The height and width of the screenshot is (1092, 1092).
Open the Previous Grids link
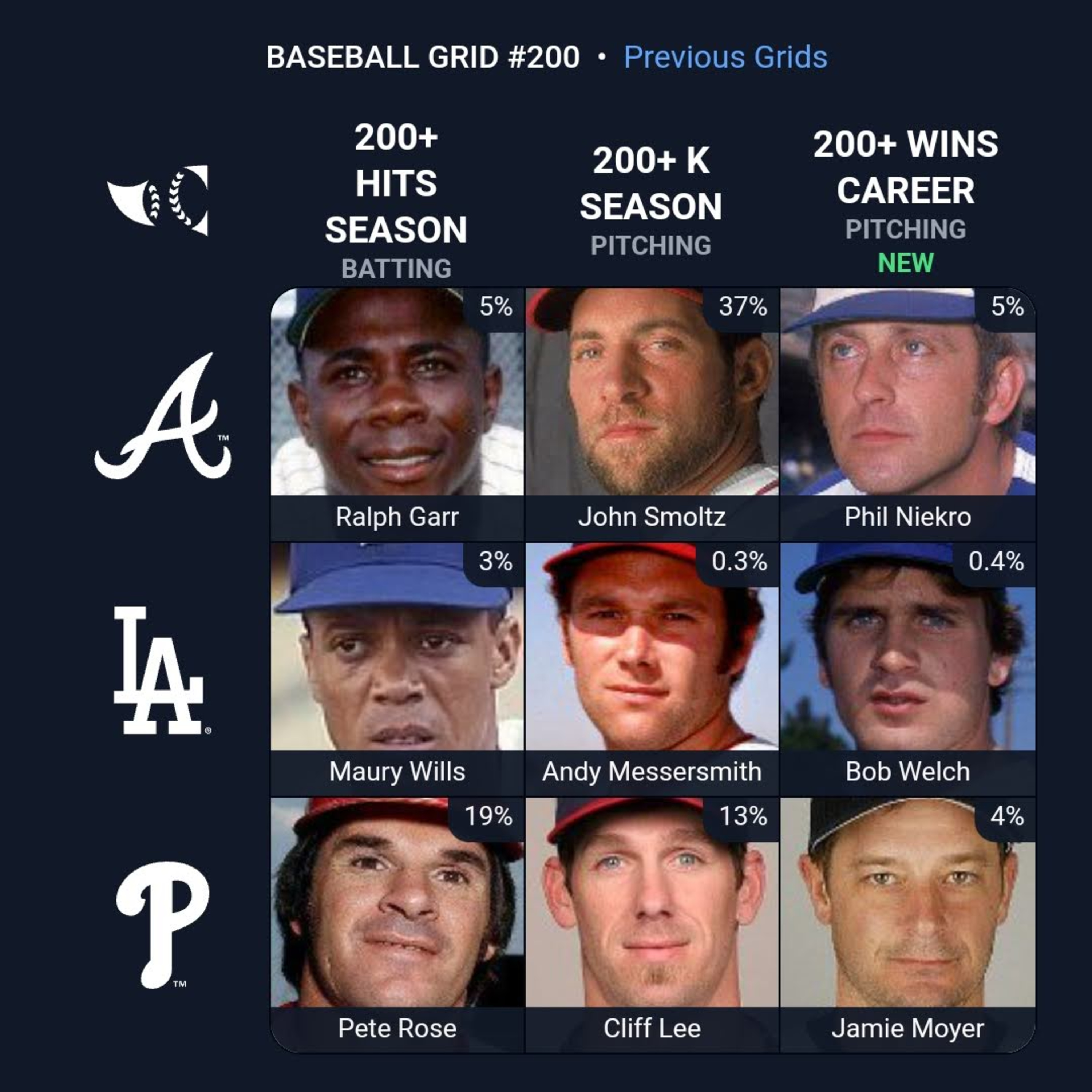click(725, 57)
